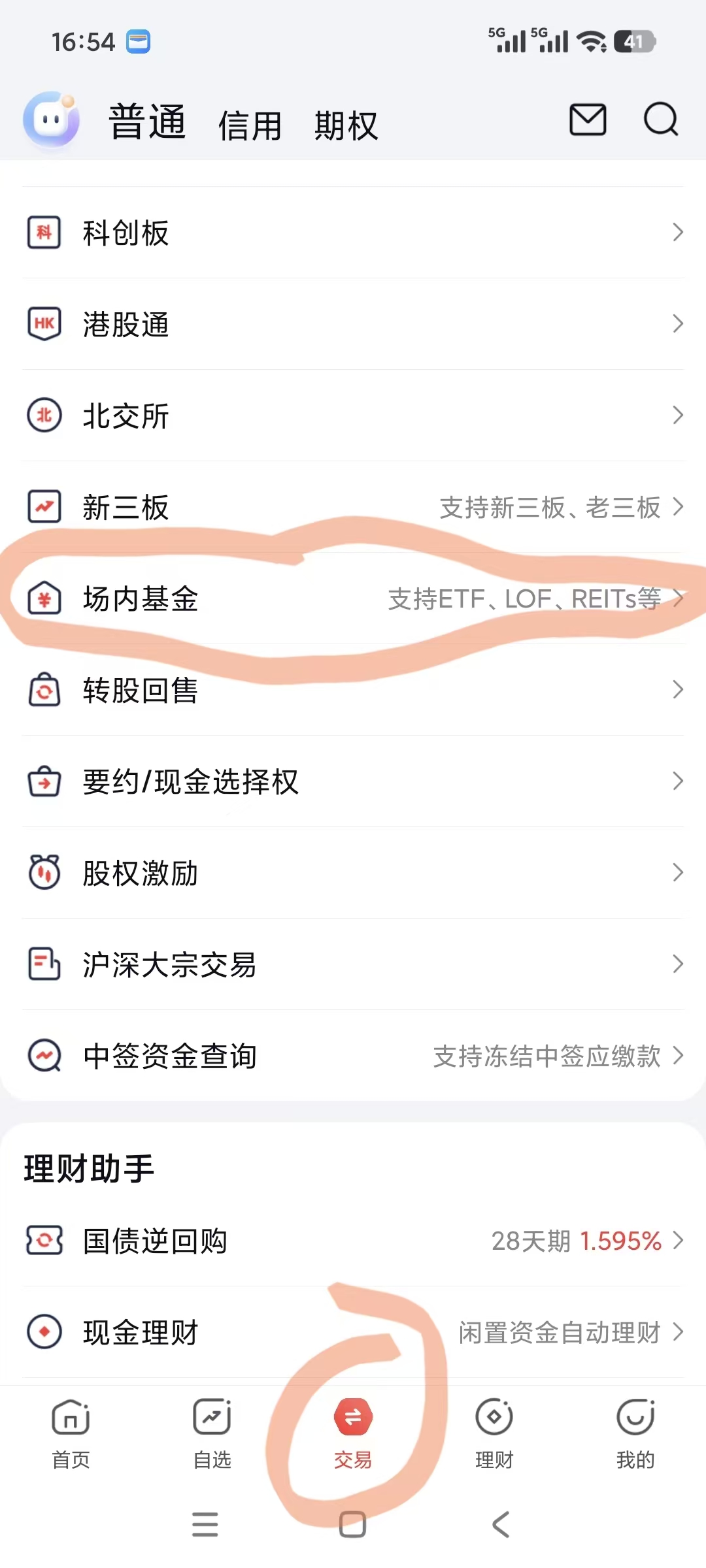Viewport: 706px width, 1568px height.
Task: Open the 科创板 row
Action: point(353,233)
